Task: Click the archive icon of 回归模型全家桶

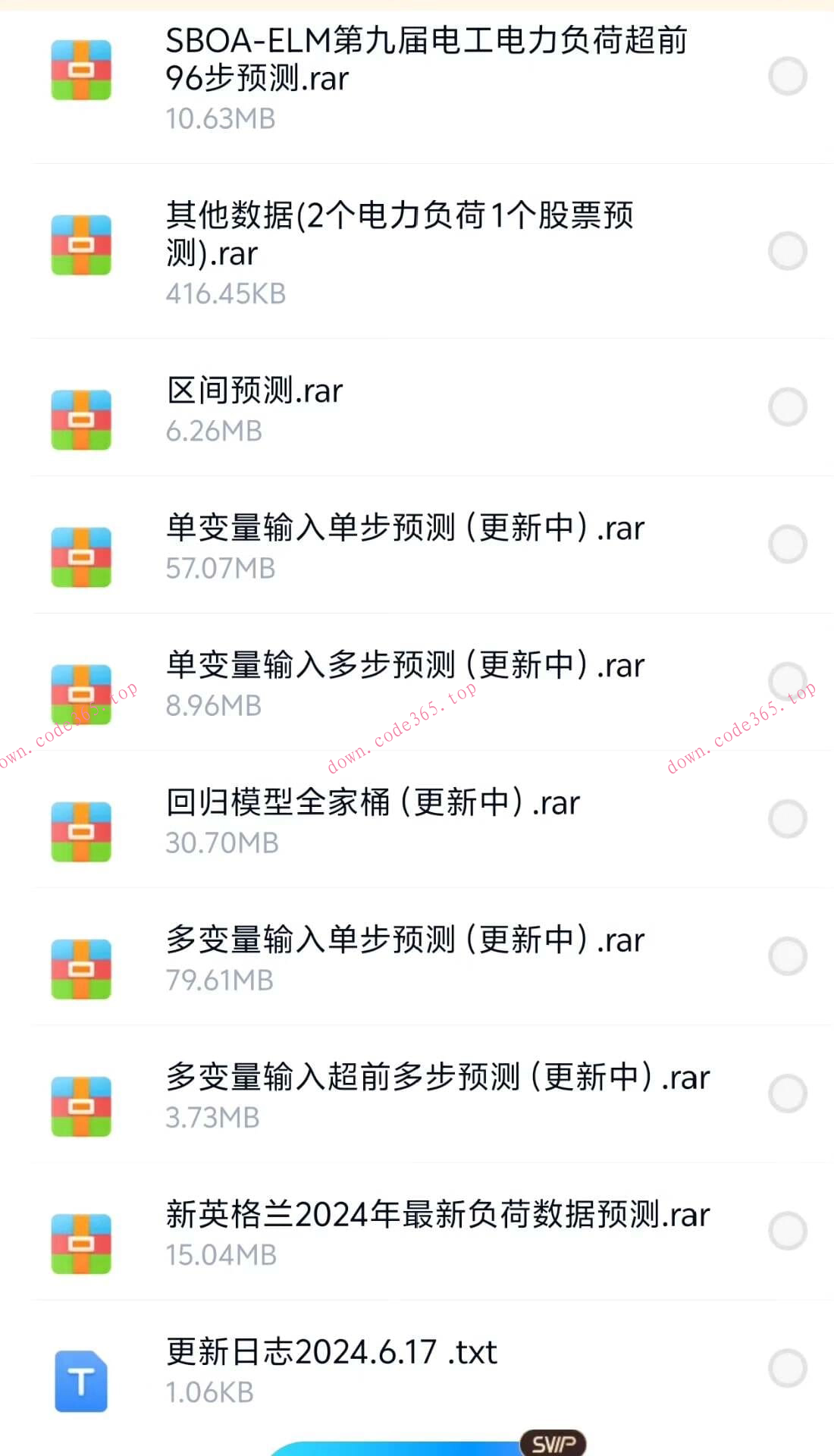Action: coord(80,830)
